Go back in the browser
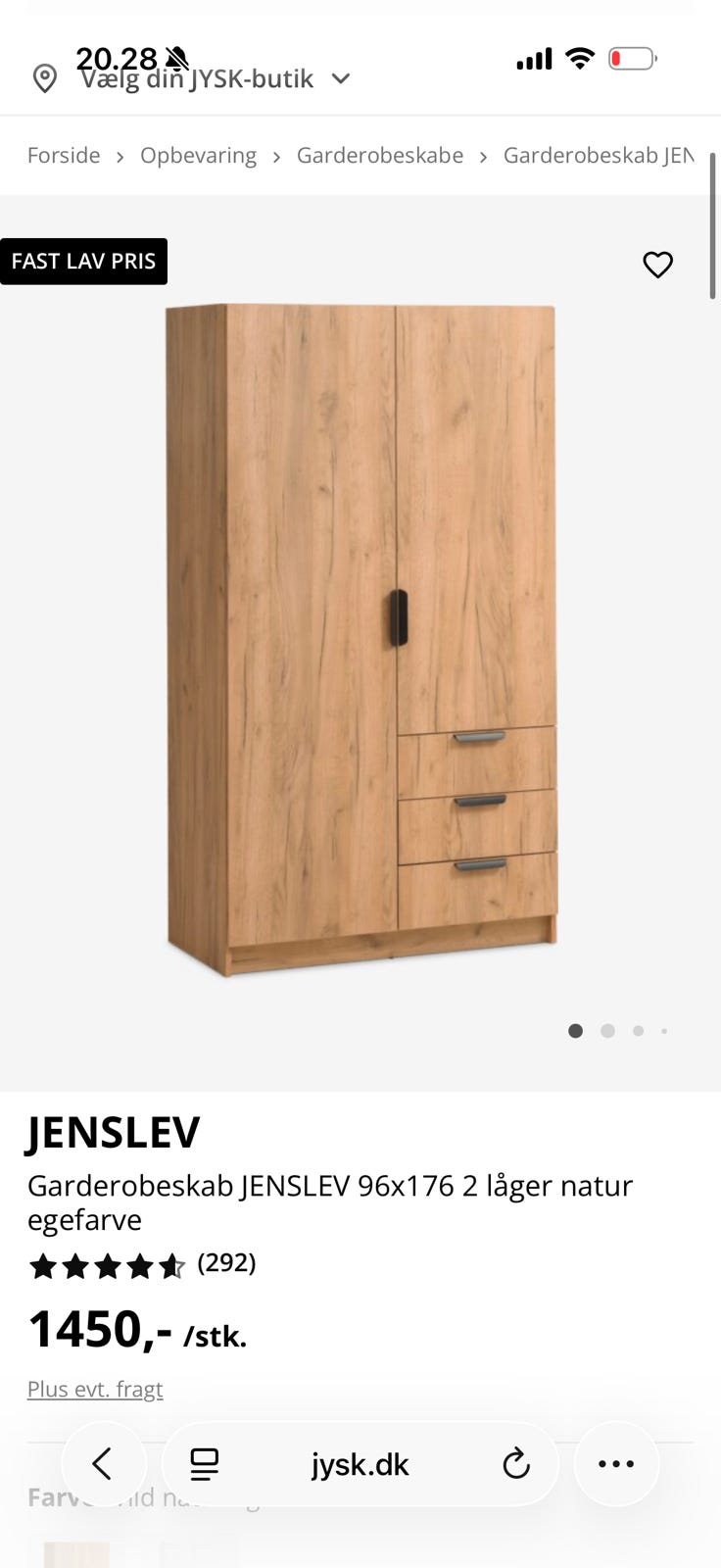Image resolution: width=721 pixels, height=1568 pixels. pyautogui.click(x=103, y=1464)
